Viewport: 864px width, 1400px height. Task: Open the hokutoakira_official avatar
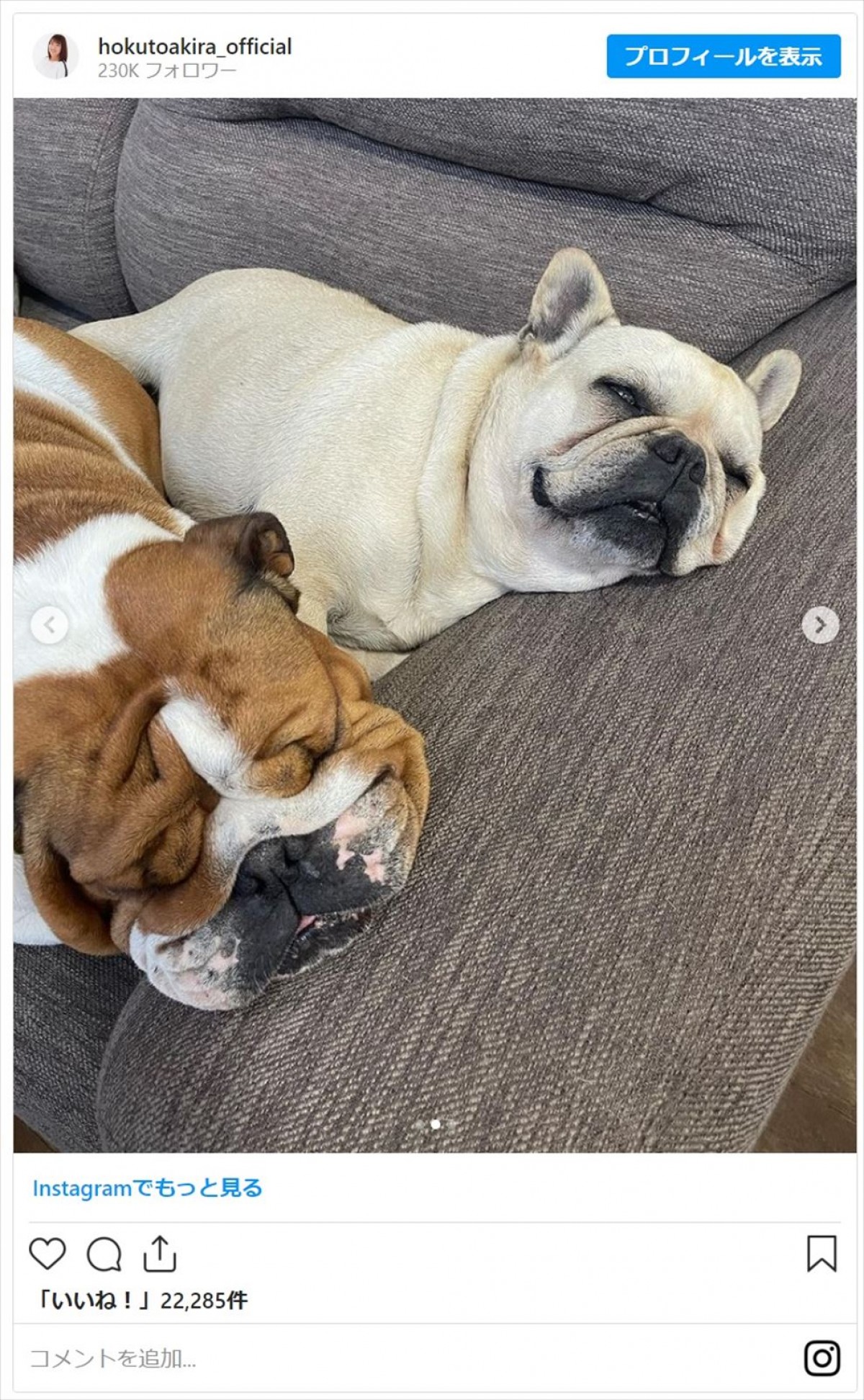55,56
